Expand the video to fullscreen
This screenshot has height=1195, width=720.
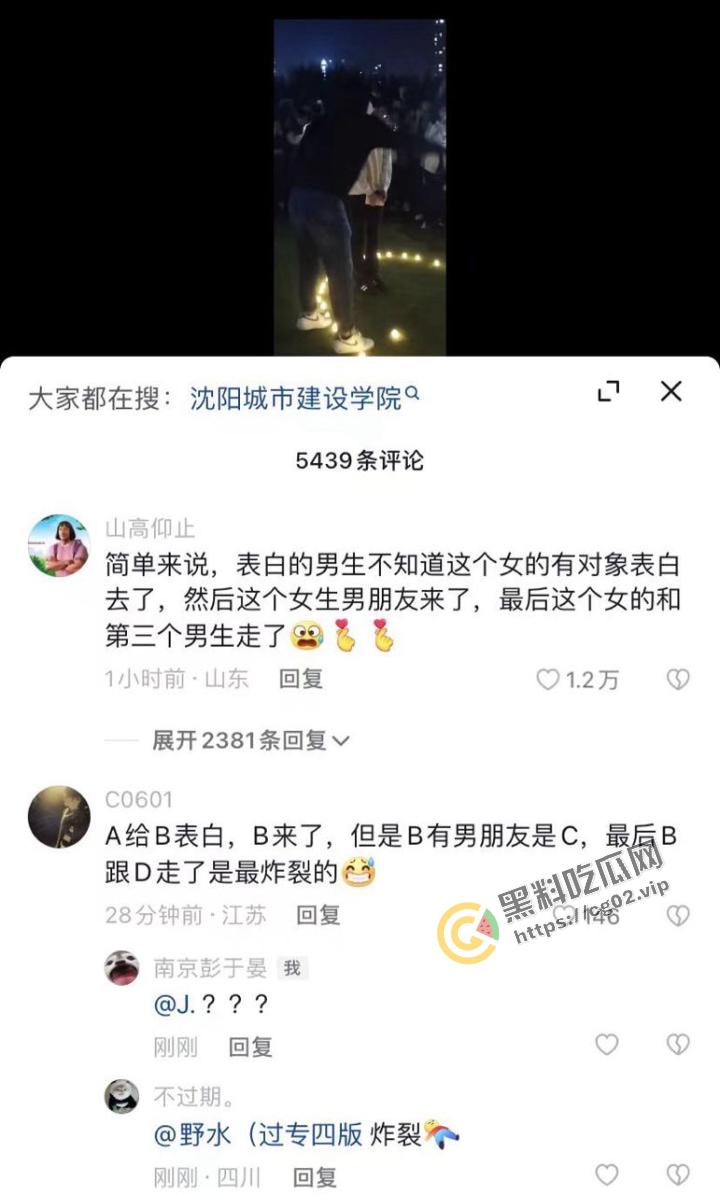click(x=607, y=392)
